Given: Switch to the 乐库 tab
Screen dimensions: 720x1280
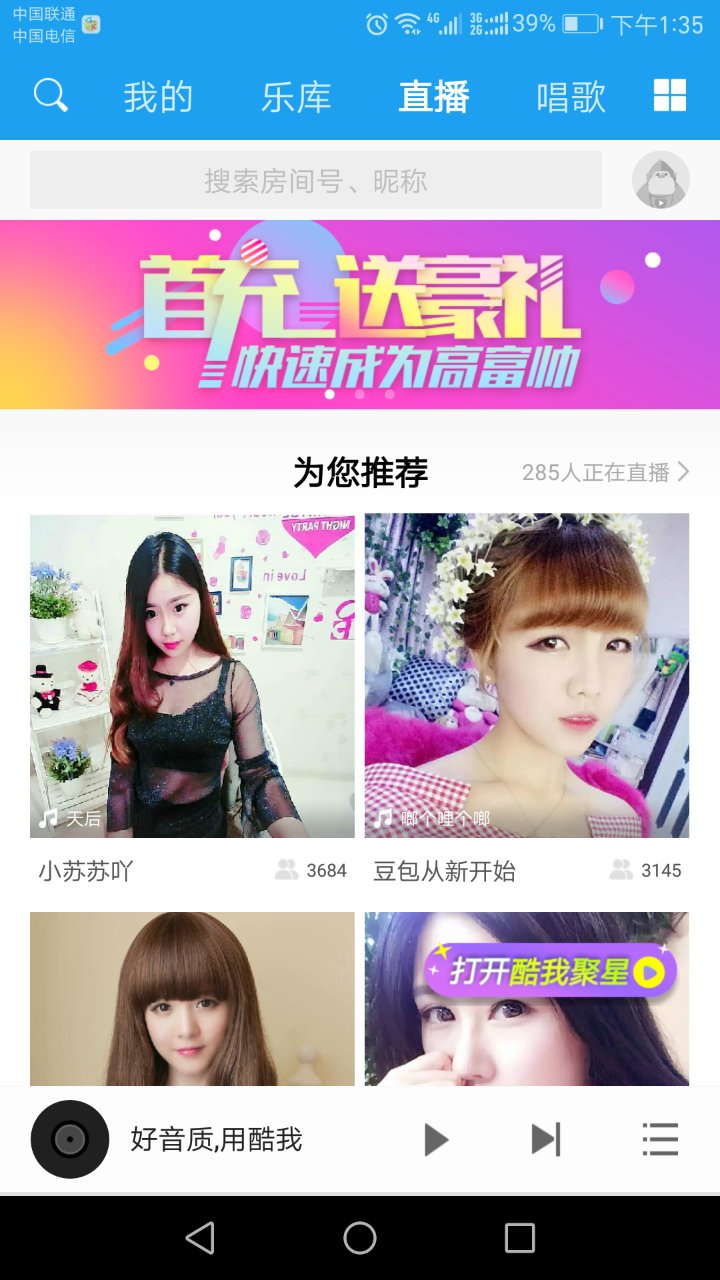Looking at the screenshot, I should [297, 95].
